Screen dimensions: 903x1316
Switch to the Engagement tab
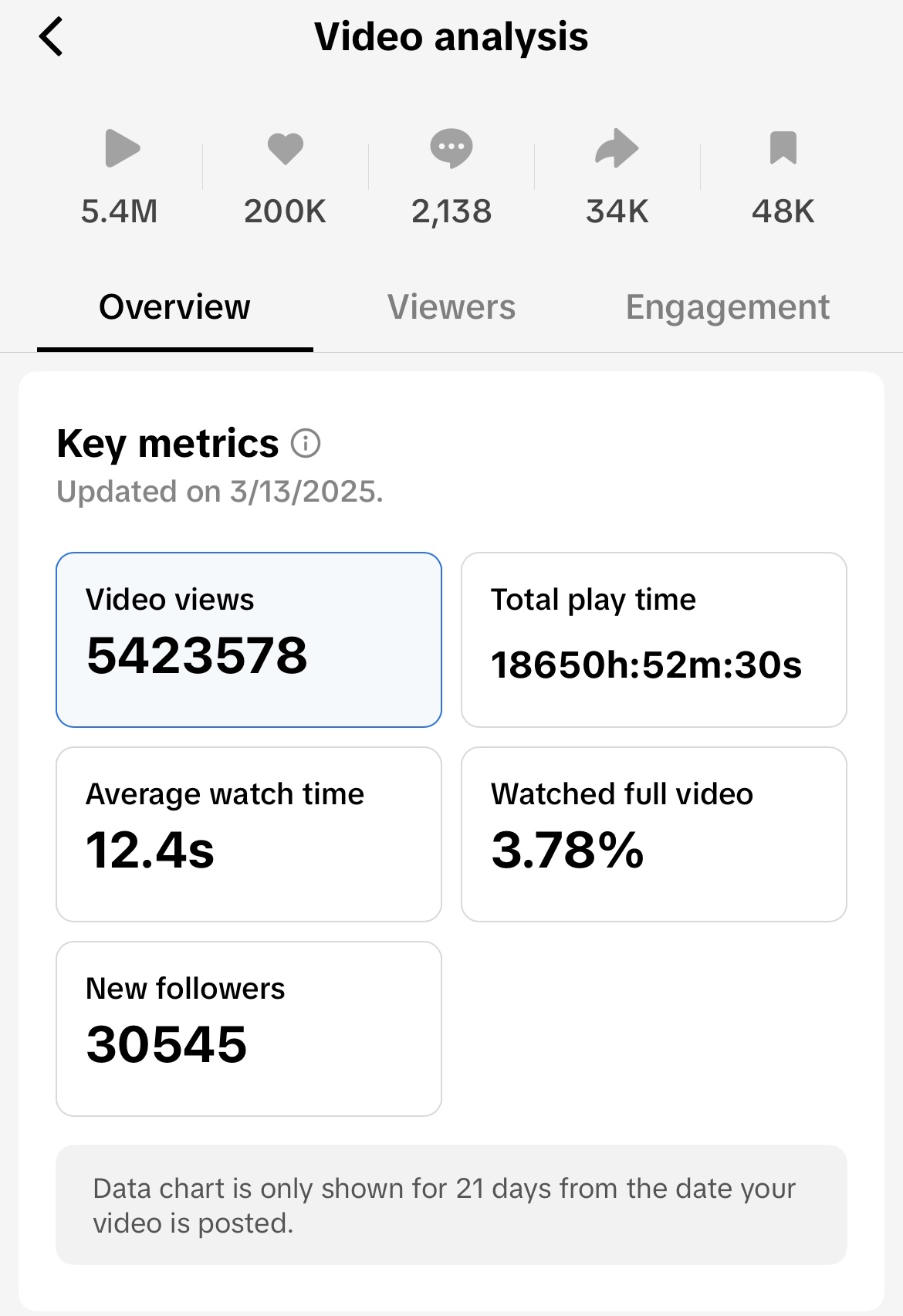coord(727,307)
